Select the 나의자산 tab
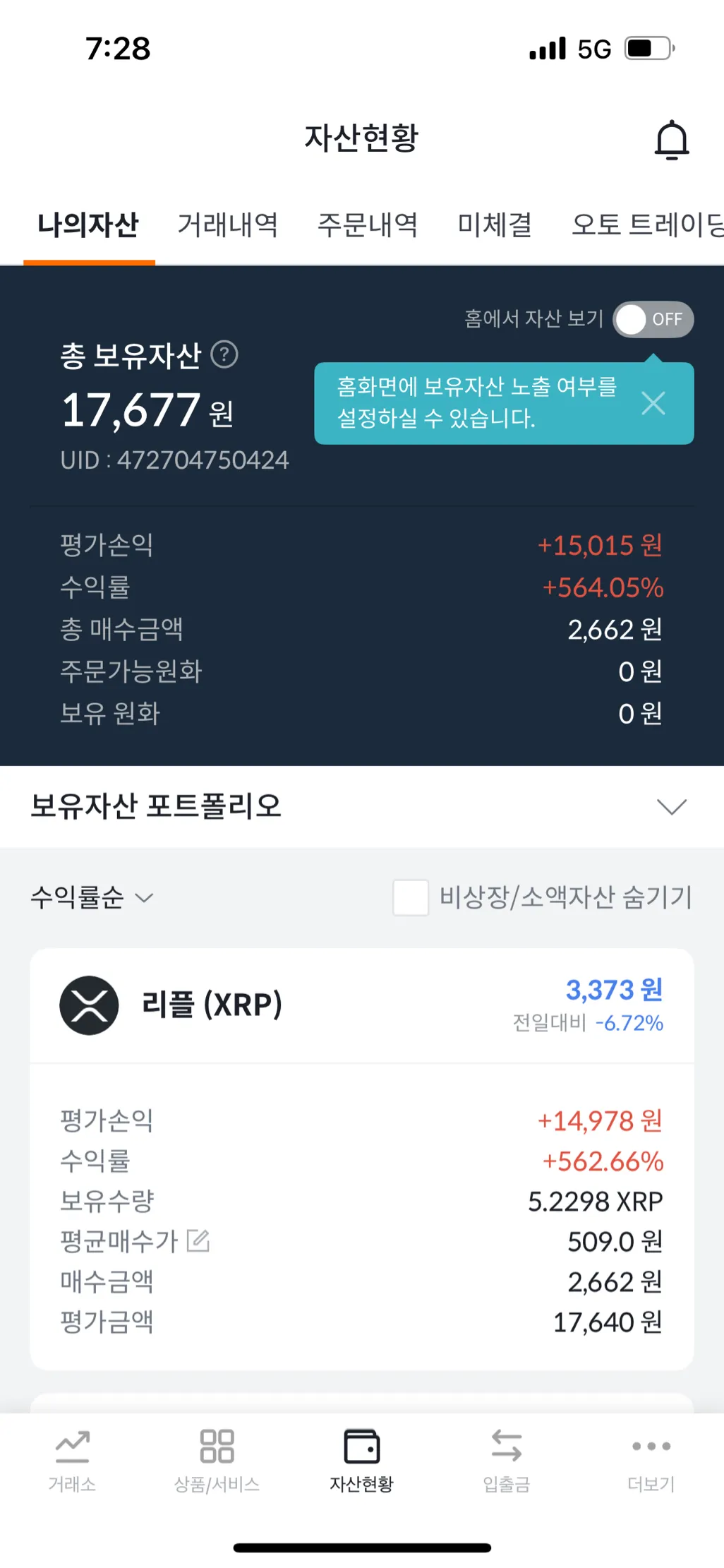The width and height of the screenshot is (724, 1568). [88, 225]
